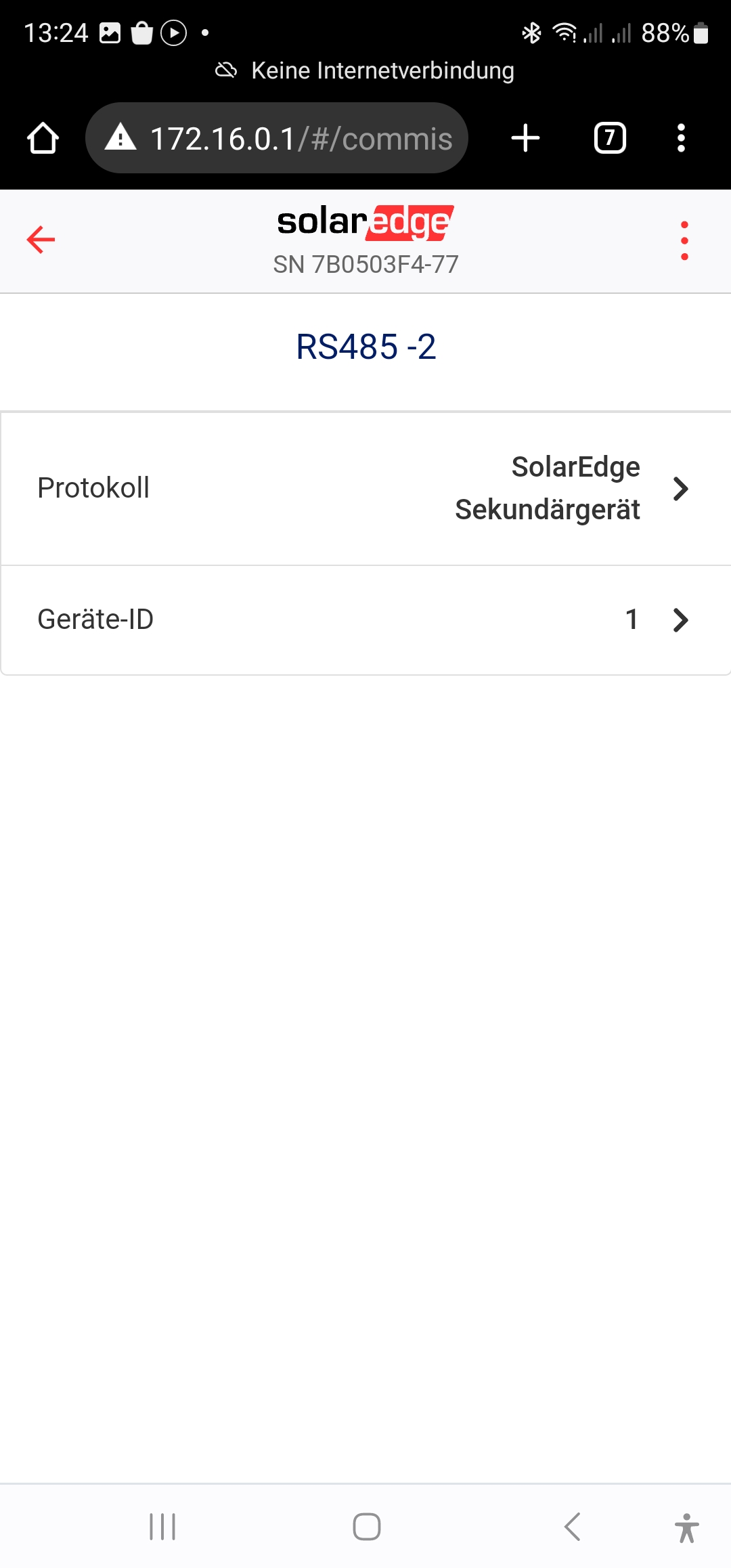The height and width of the screenshot is (1568, 731).
Task: Open the browser three-dot menu
Action: click(681, 138)
